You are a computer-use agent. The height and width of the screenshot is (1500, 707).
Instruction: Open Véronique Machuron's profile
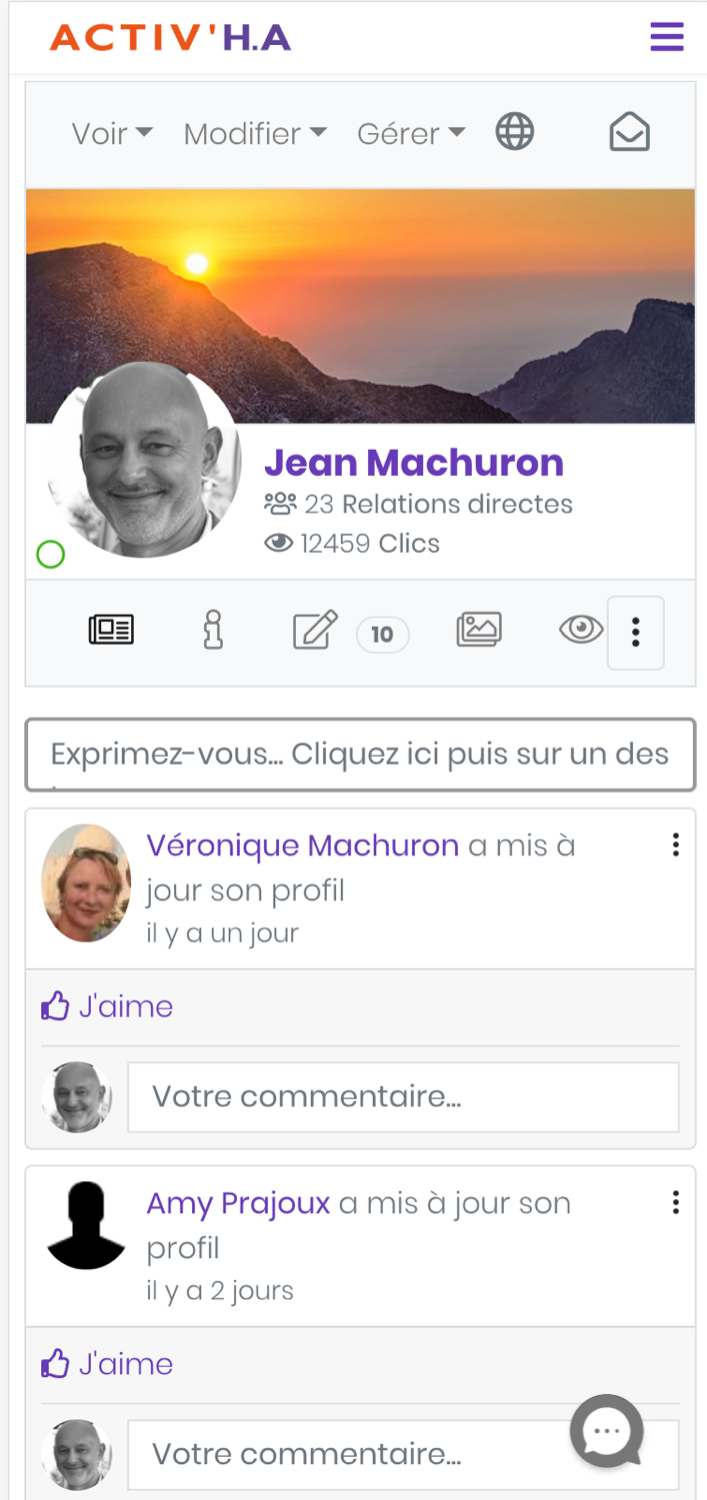[302, 845]
